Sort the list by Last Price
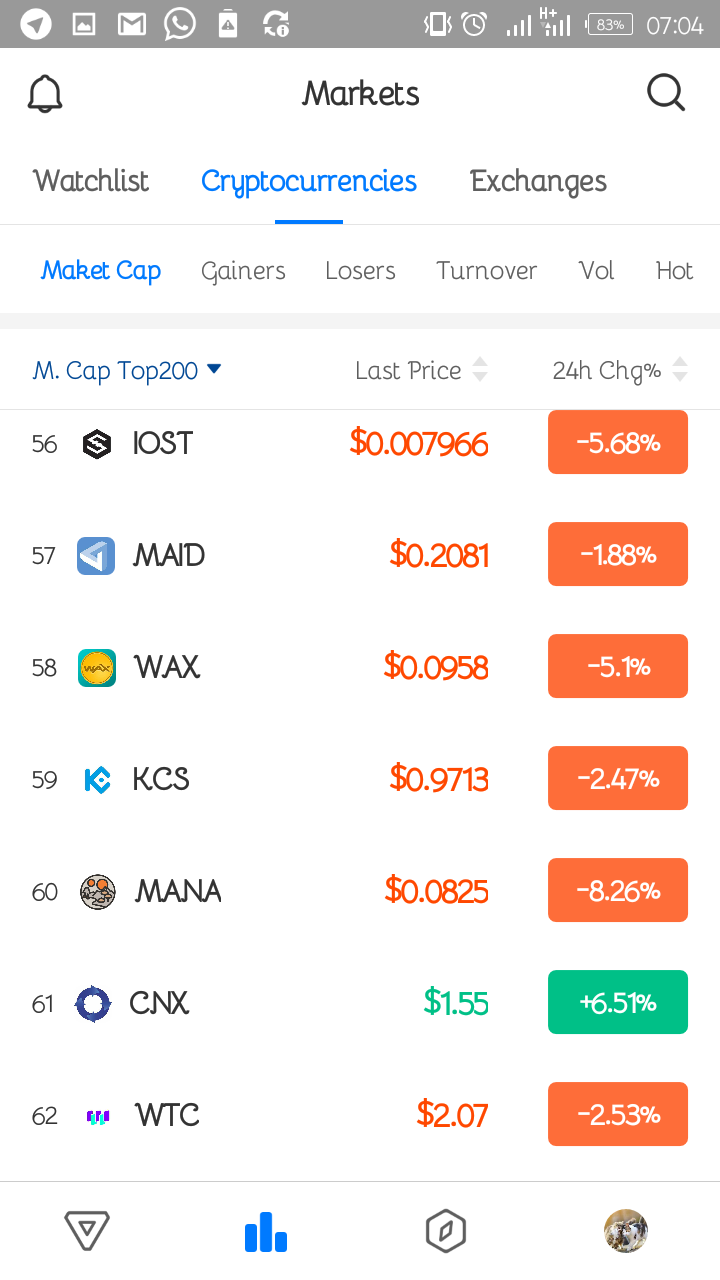The width and height of the screenshot is (720, 1280). pos(421,371)
